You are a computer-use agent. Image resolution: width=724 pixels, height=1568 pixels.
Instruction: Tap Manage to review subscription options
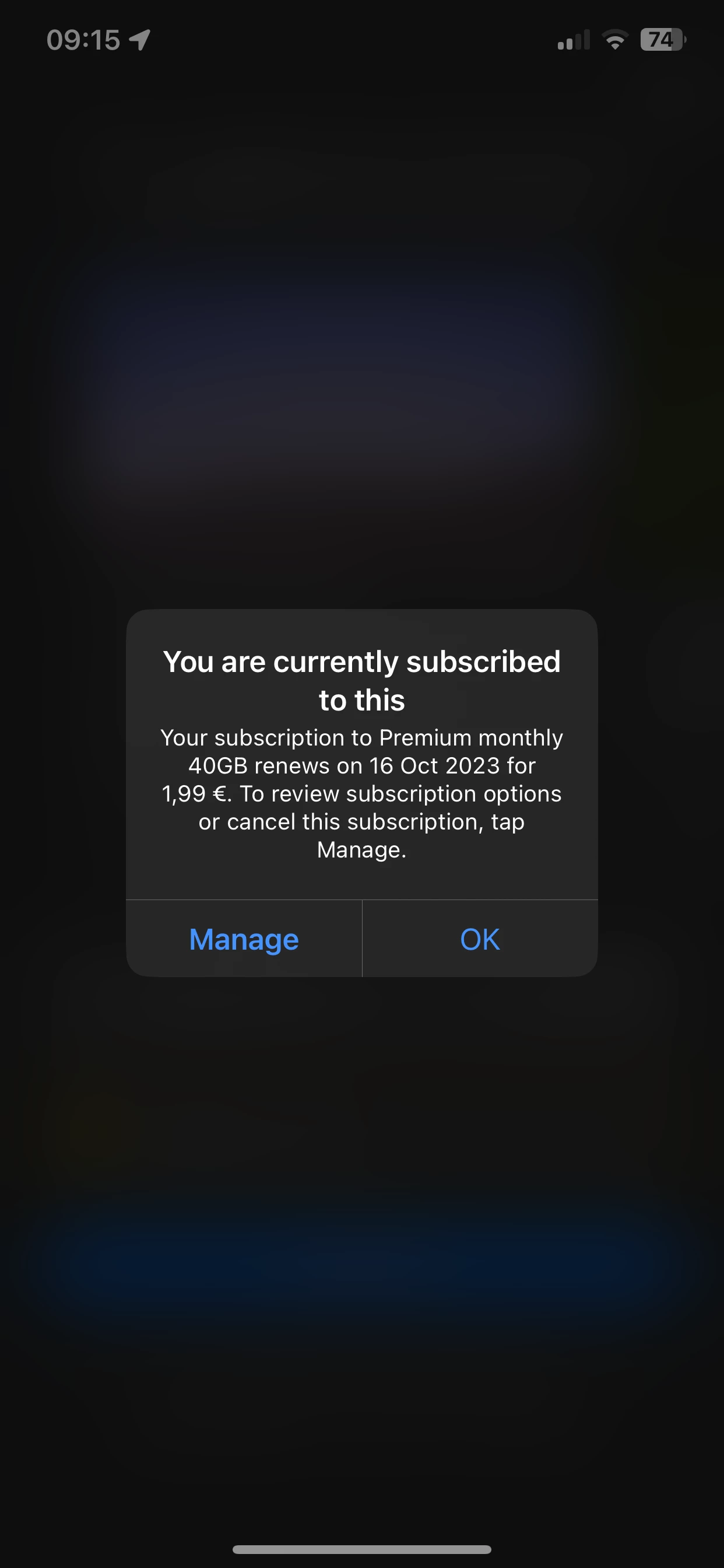[x=243, y=939]
